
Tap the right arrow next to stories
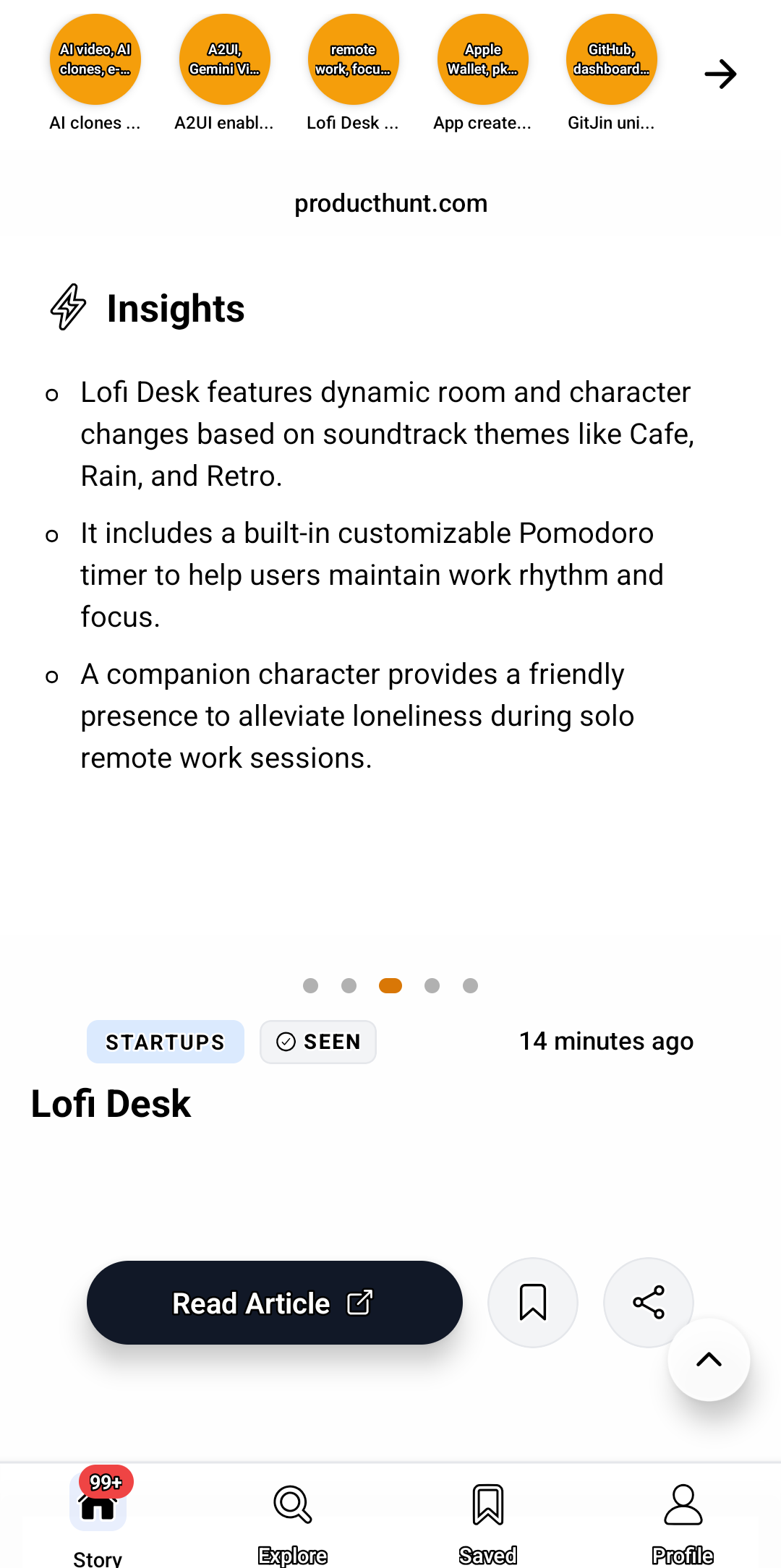click(x=720, y=74)
